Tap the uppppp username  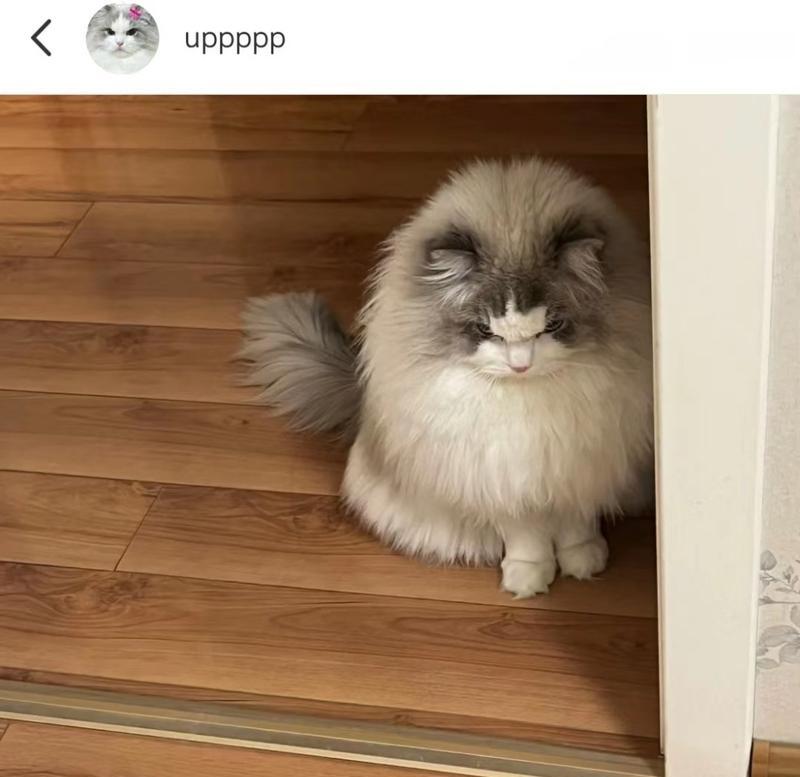click(235, 40)
